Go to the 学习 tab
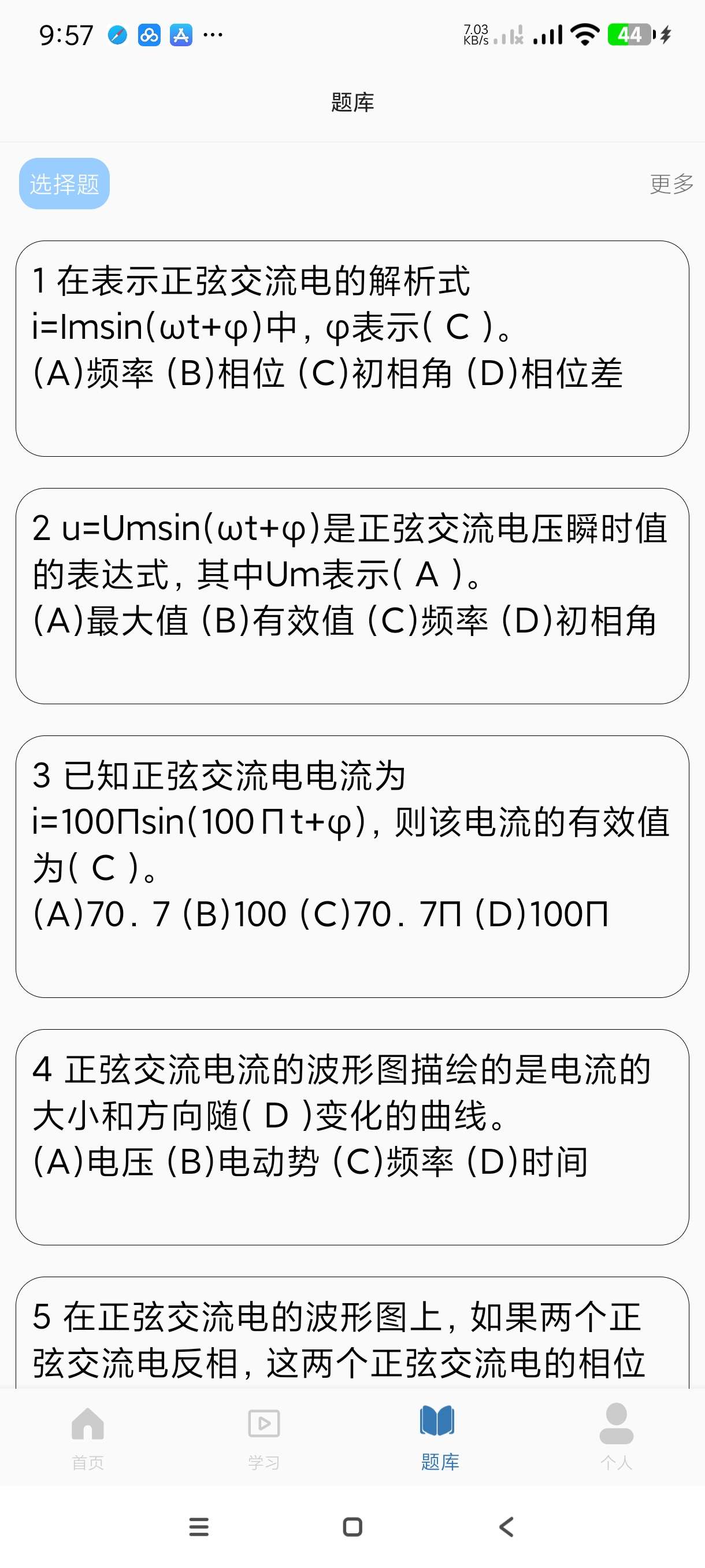Image resolution: width=705 pixels, height=1568 pixels. [264, 1437]
